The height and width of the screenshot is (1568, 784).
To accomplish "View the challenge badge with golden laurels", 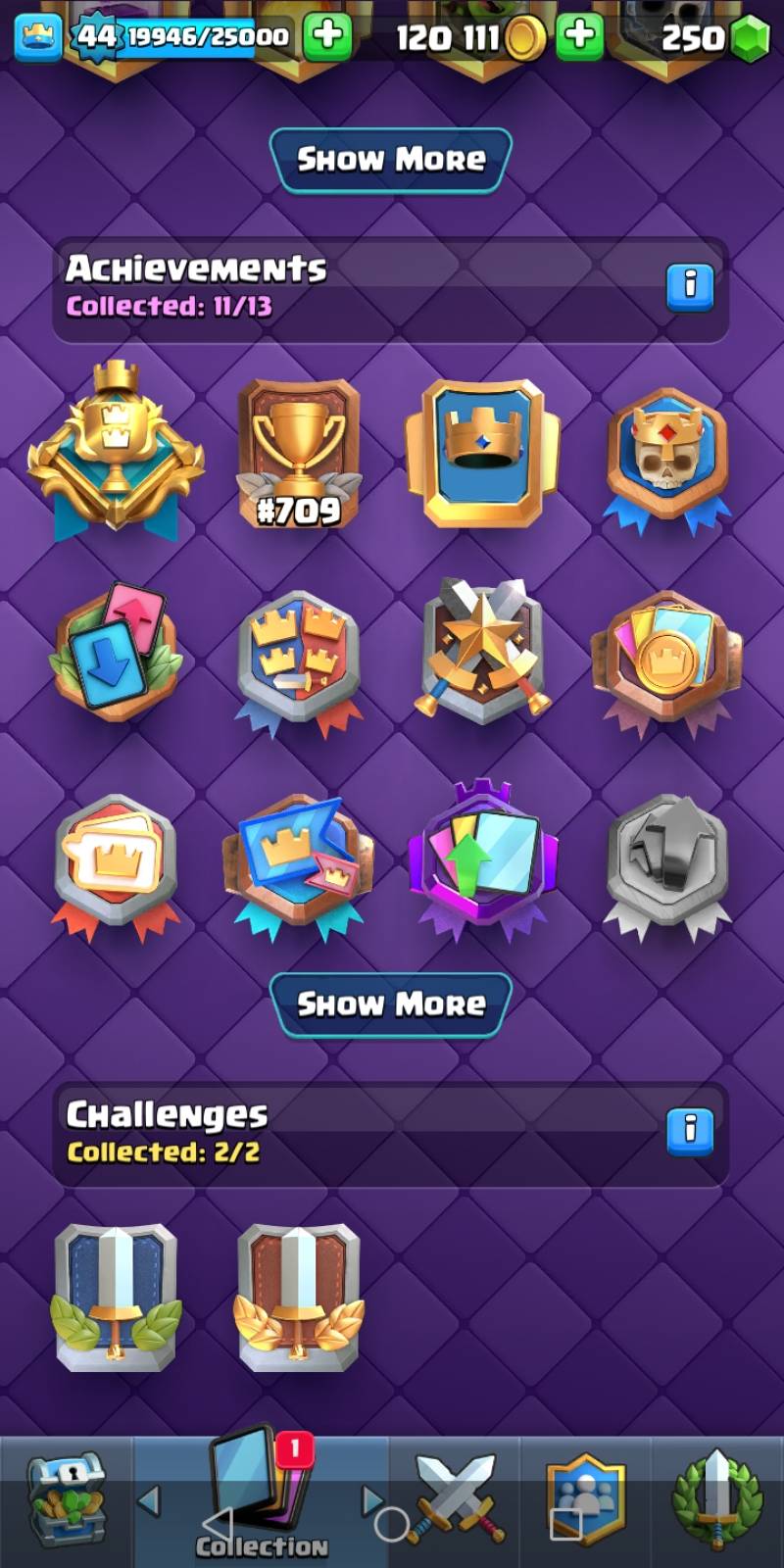I will coord(299,1297).
